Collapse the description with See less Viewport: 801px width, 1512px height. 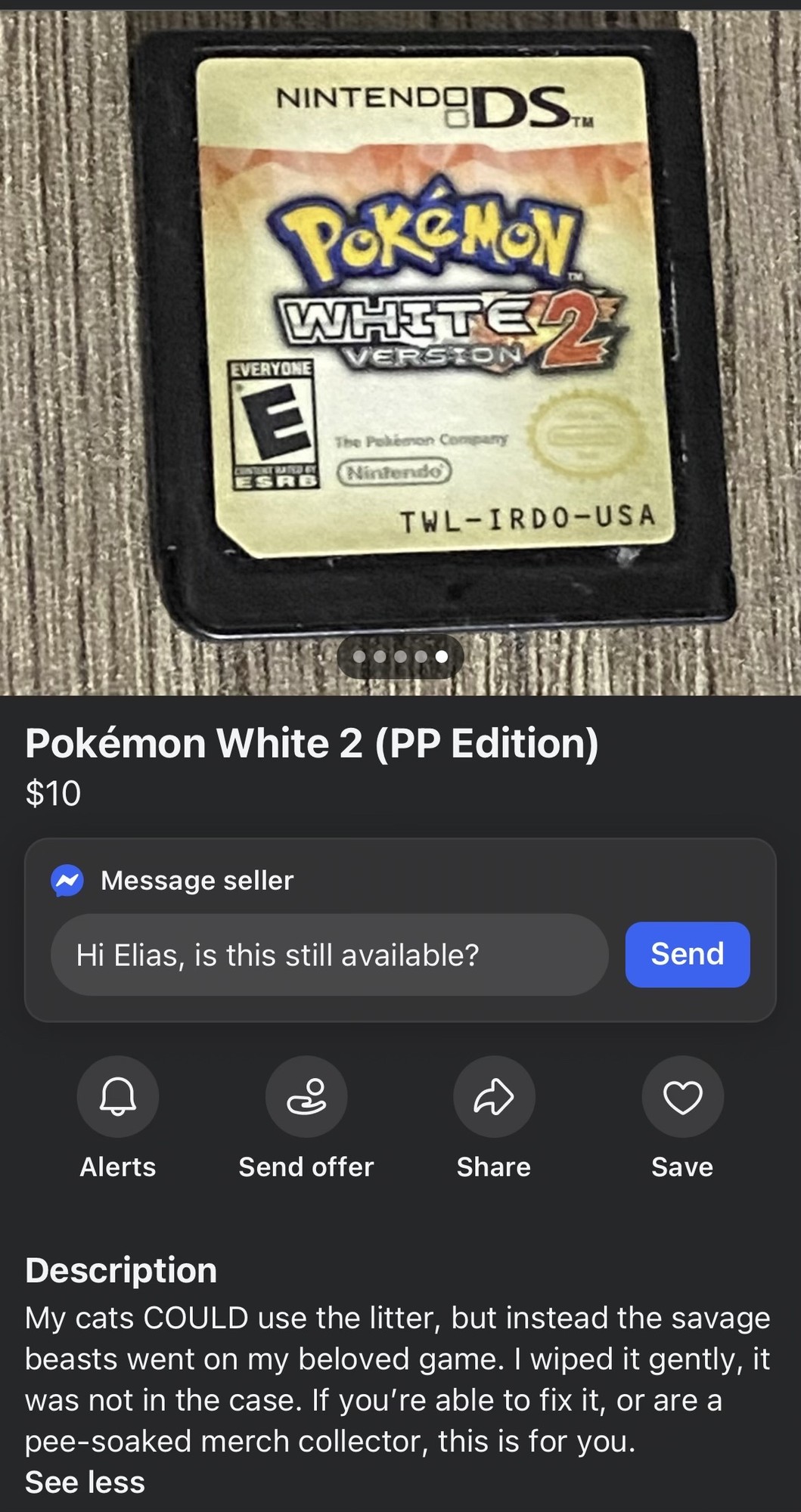85,1482
